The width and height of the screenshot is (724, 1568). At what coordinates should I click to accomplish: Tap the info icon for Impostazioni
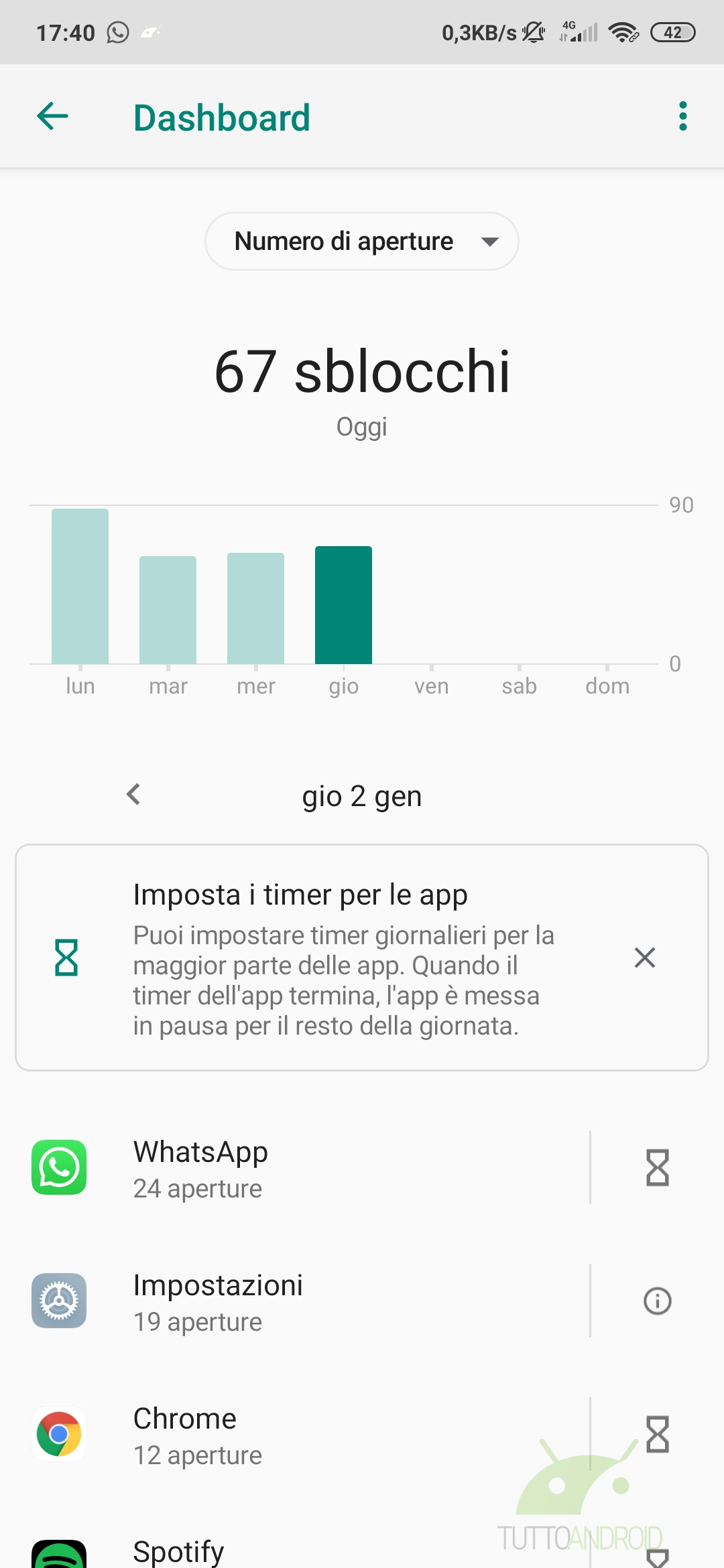657,1301
